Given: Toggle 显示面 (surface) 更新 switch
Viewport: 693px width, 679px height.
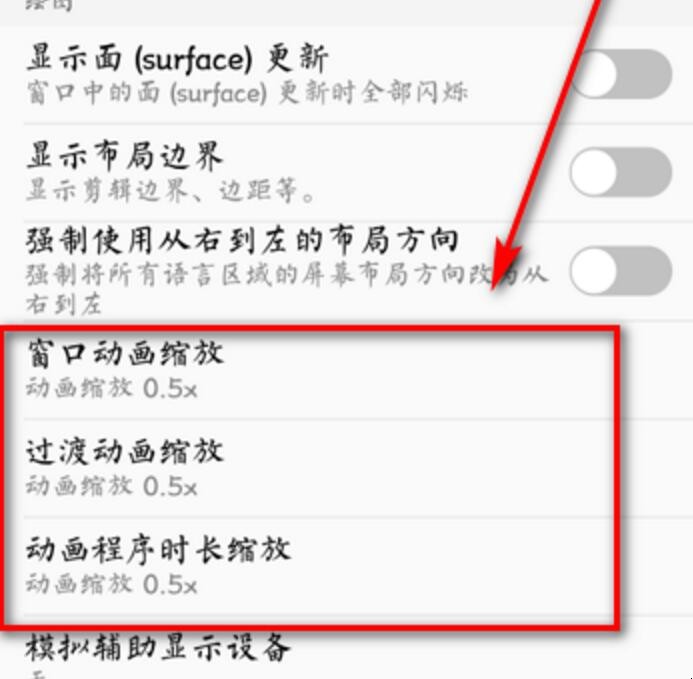Looking at the screenshot, I should point(620,76).
